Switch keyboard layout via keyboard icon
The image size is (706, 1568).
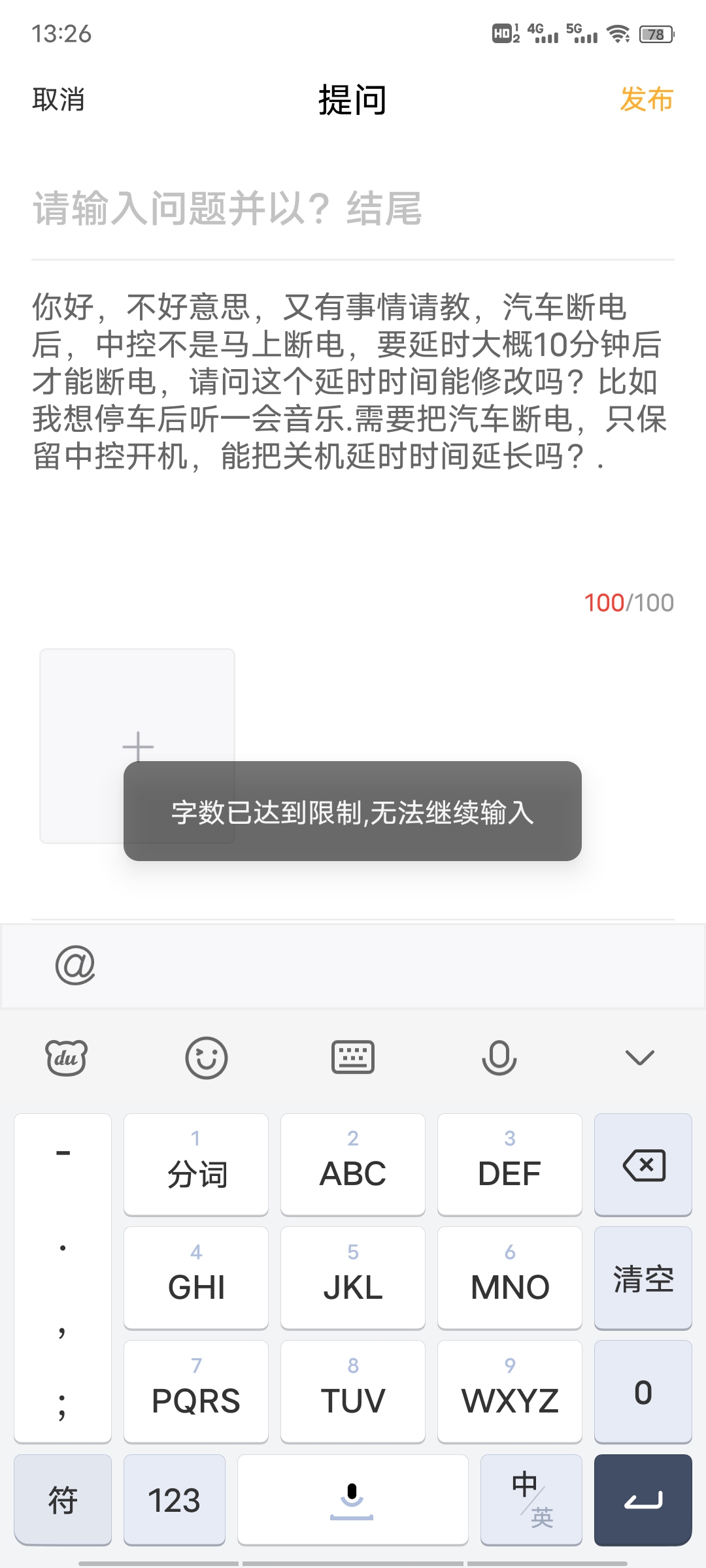pyautogui.click(x=353, y=1058)
